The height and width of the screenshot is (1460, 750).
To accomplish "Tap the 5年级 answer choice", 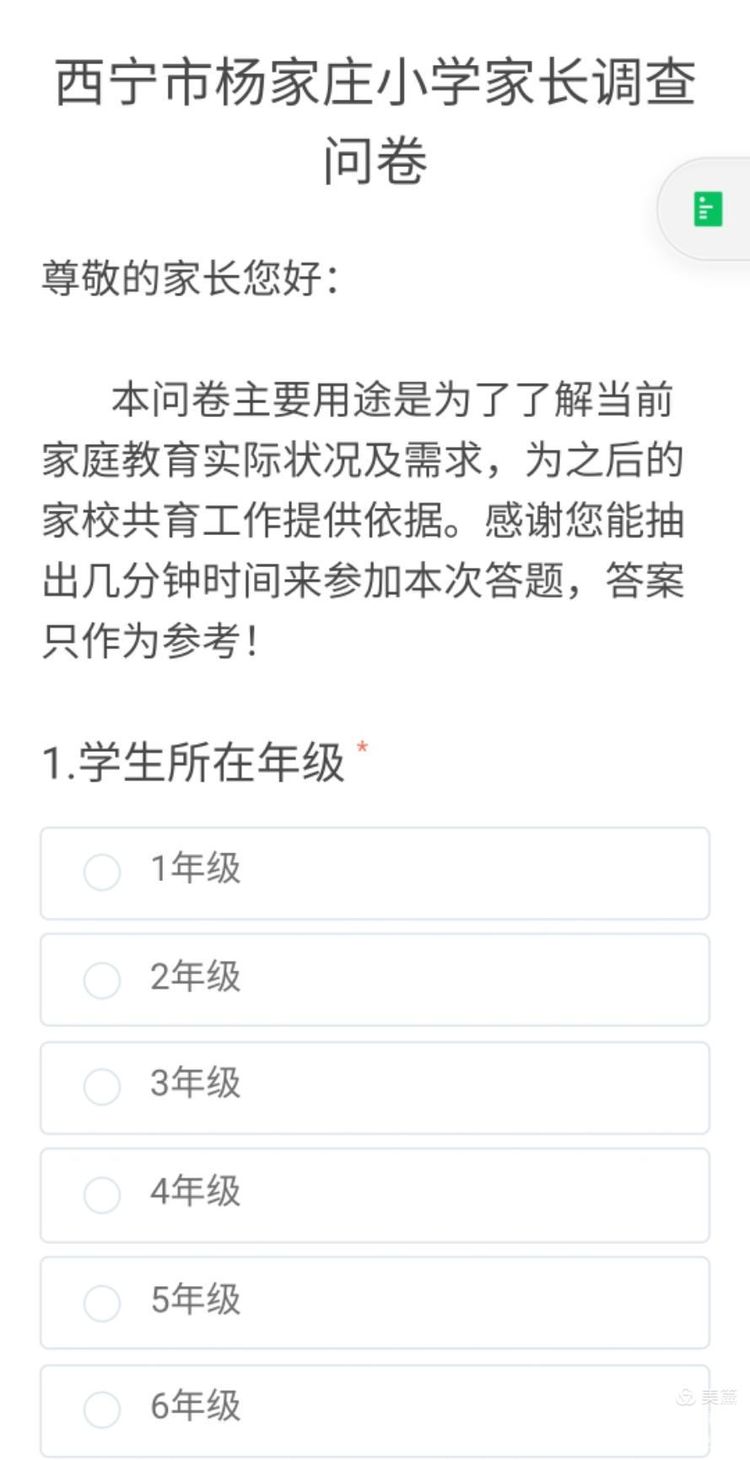I will (x=102, y=1302).
